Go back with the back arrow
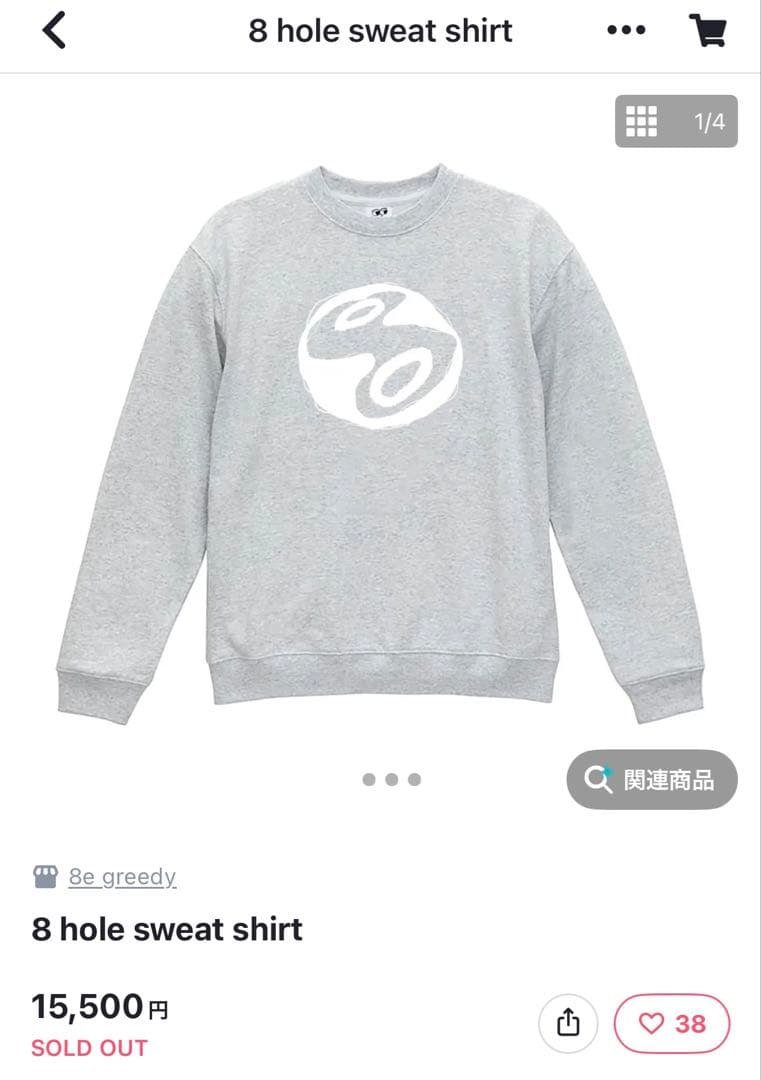 (54, 30)
